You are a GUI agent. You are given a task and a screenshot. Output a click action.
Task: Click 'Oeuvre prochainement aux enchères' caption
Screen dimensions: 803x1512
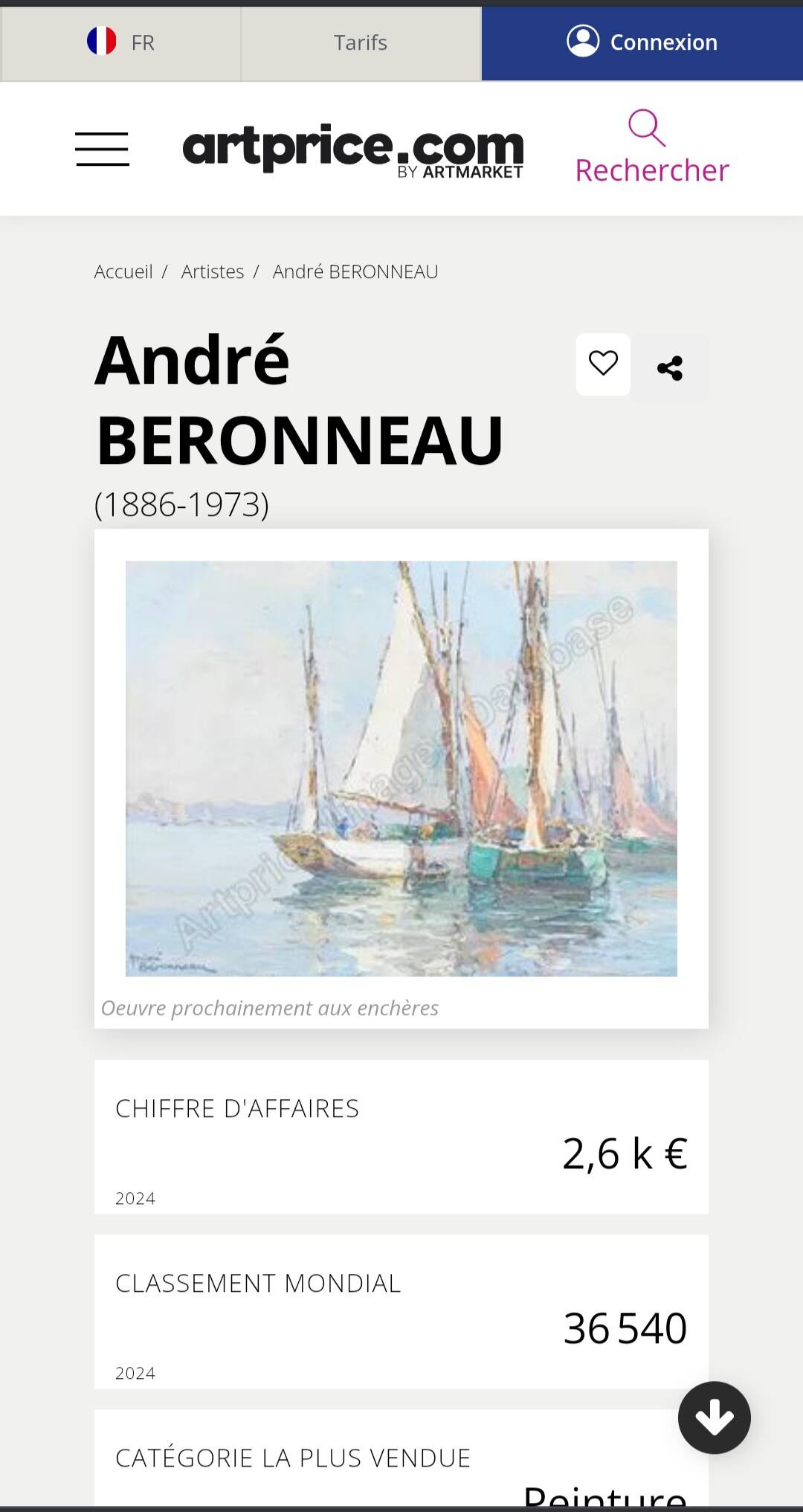coord(270,1009)
